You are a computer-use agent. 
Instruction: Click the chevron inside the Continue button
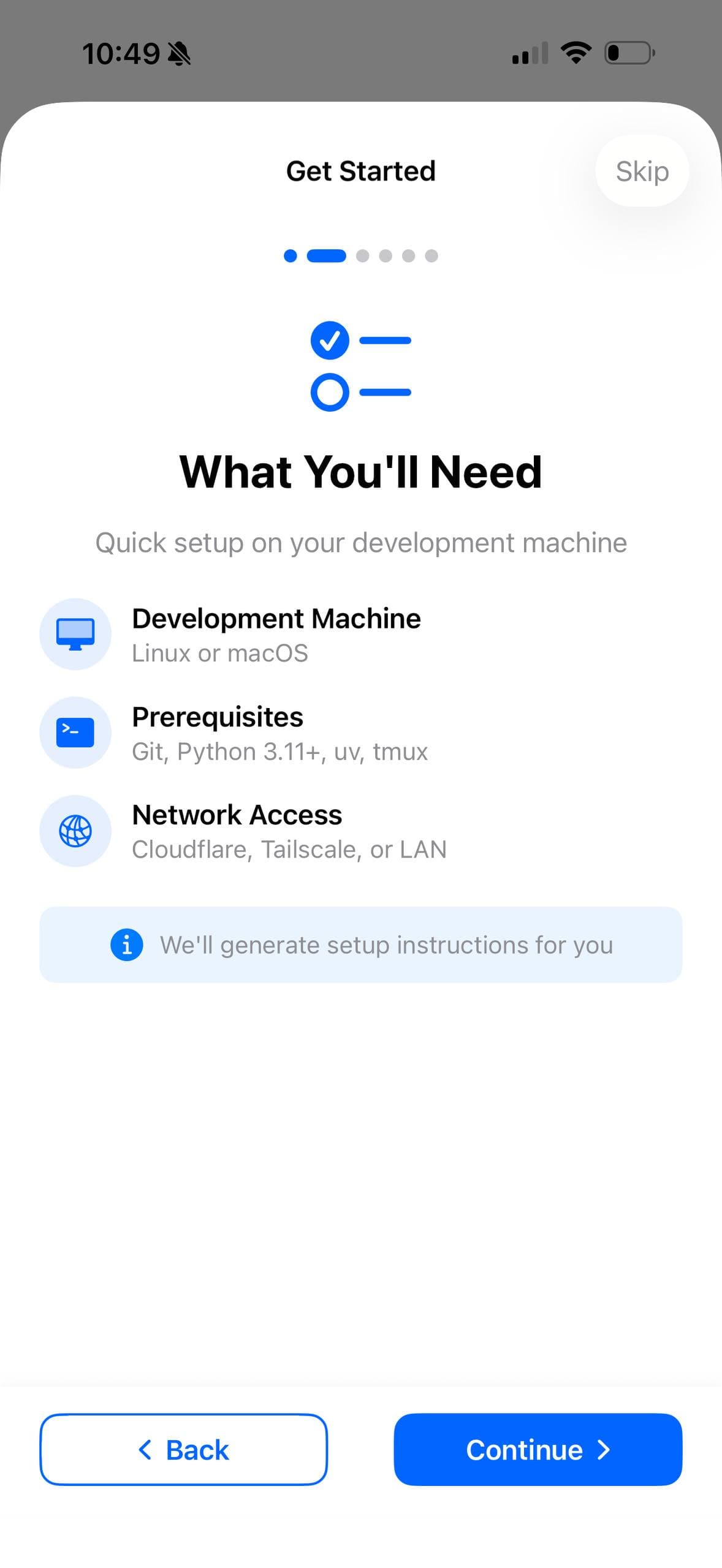[x=603, y=1450]
